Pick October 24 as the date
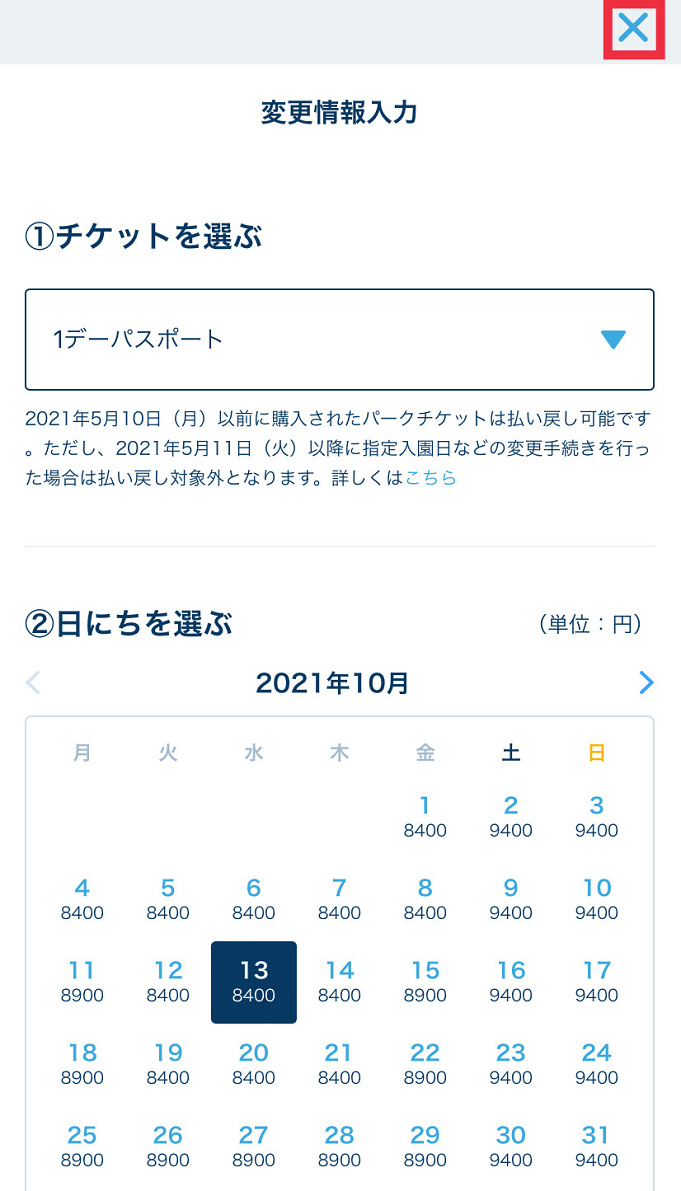 point(597,1063)
